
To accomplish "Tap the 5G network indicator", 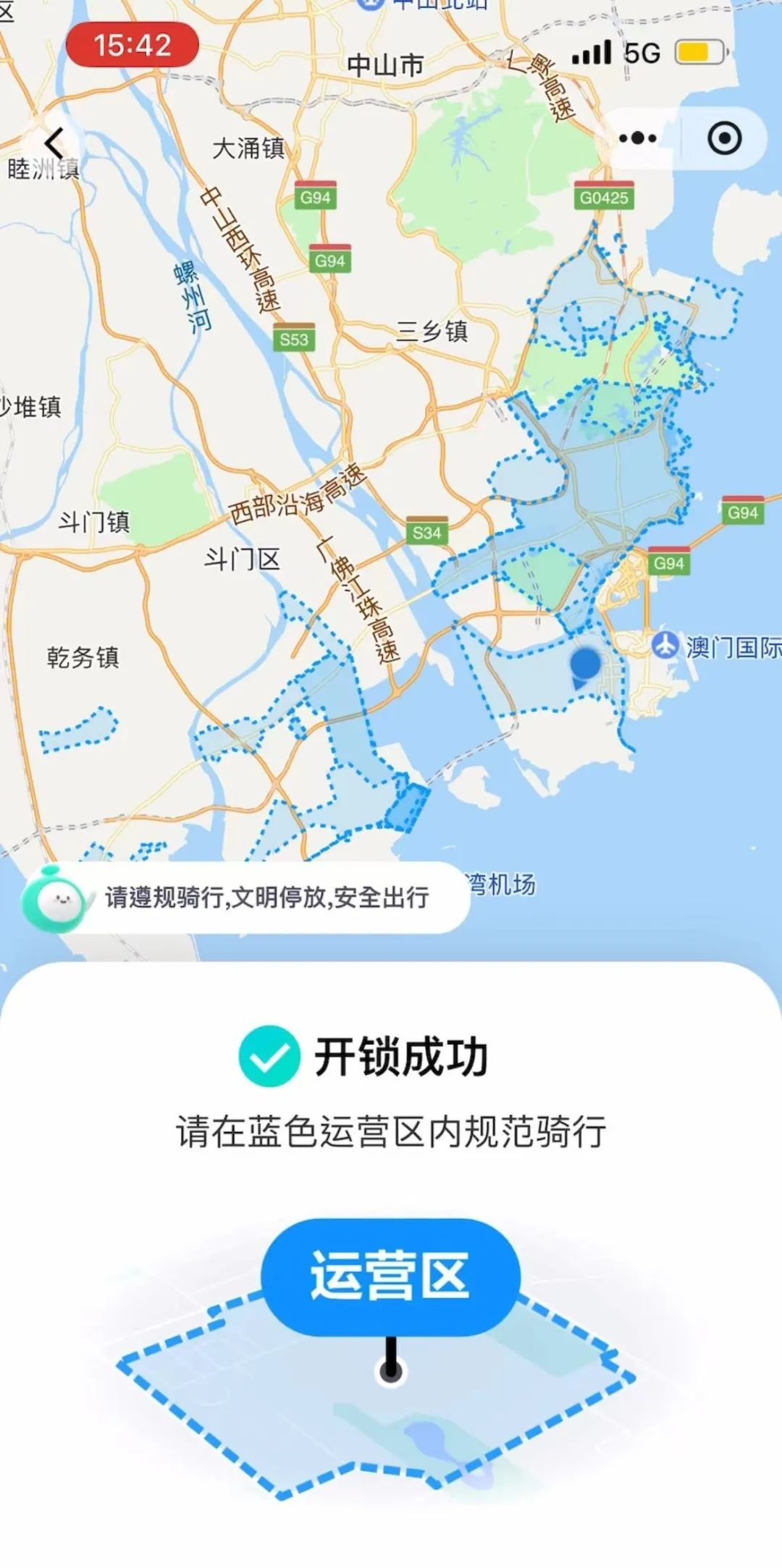I will [644, 52].
